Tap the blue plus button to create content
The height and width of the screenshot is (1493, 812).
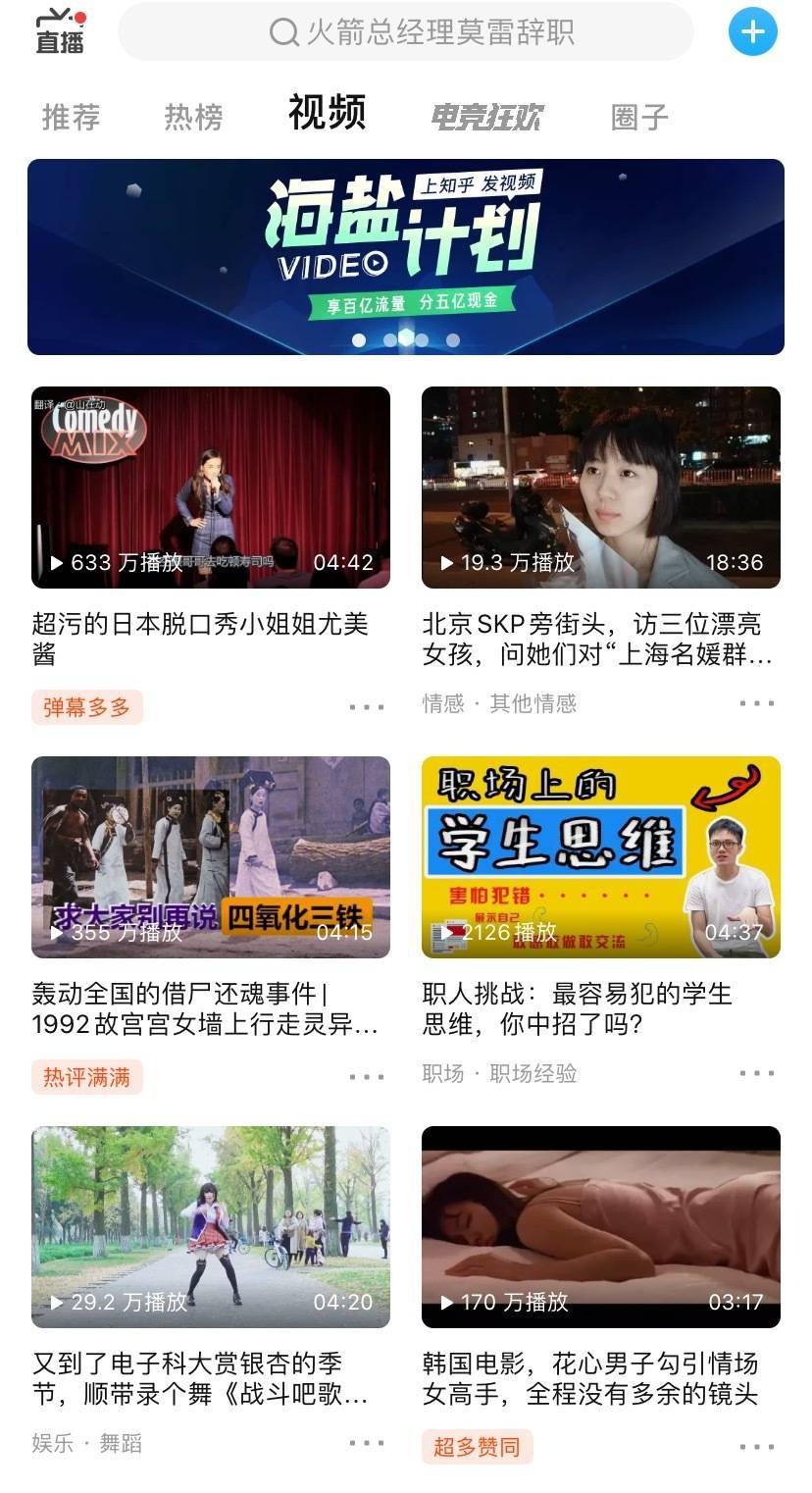pos(752,30)
